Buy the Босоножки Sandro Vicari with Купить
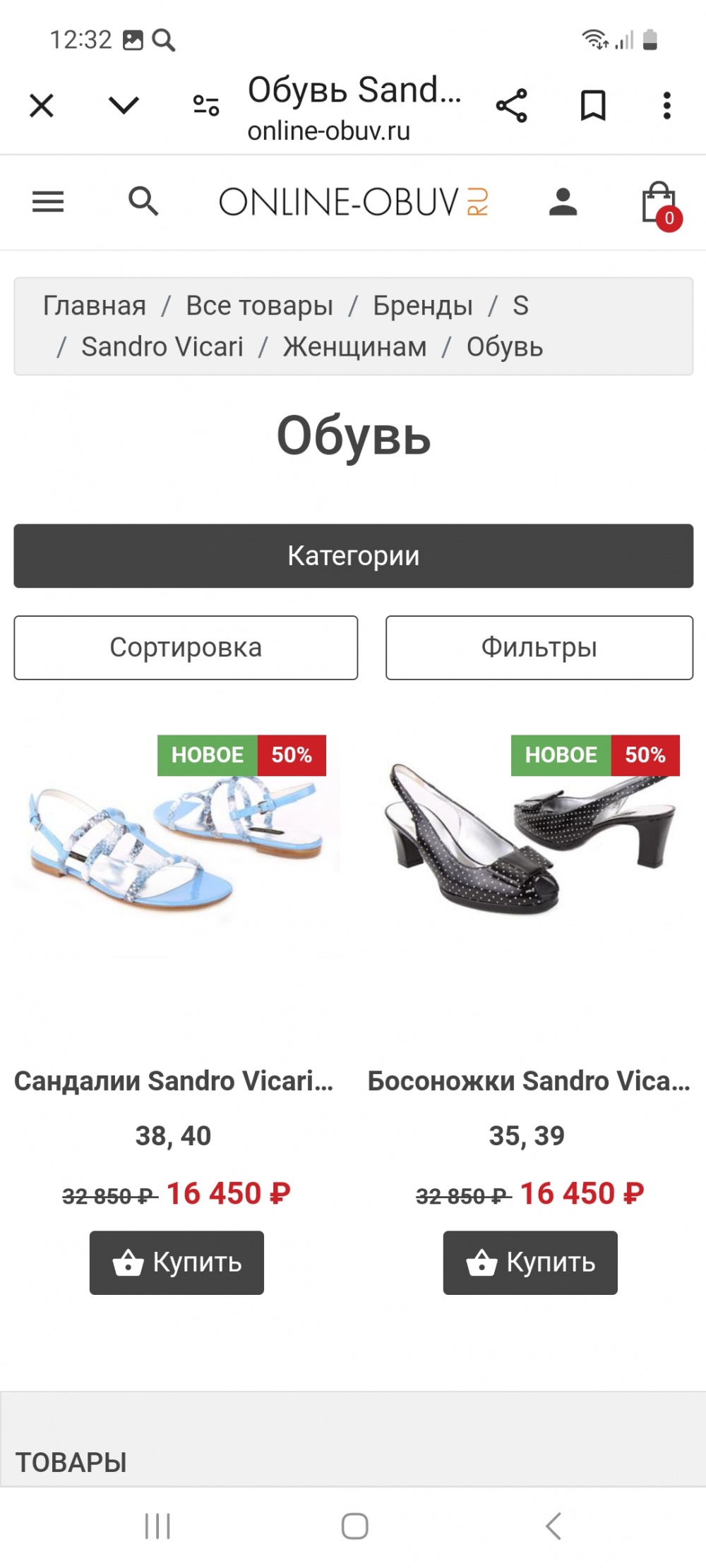 pos(529,1263)
